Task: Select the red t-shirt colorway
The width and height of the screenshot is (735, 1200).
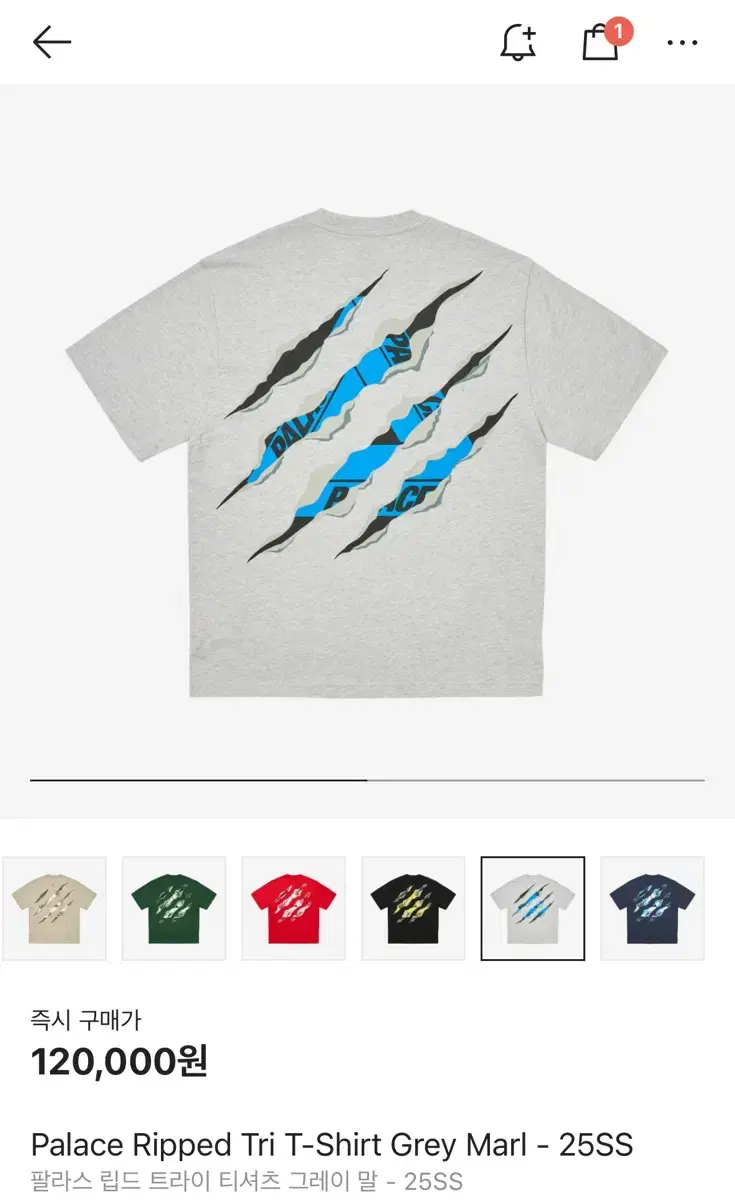Action: (292, 908)
